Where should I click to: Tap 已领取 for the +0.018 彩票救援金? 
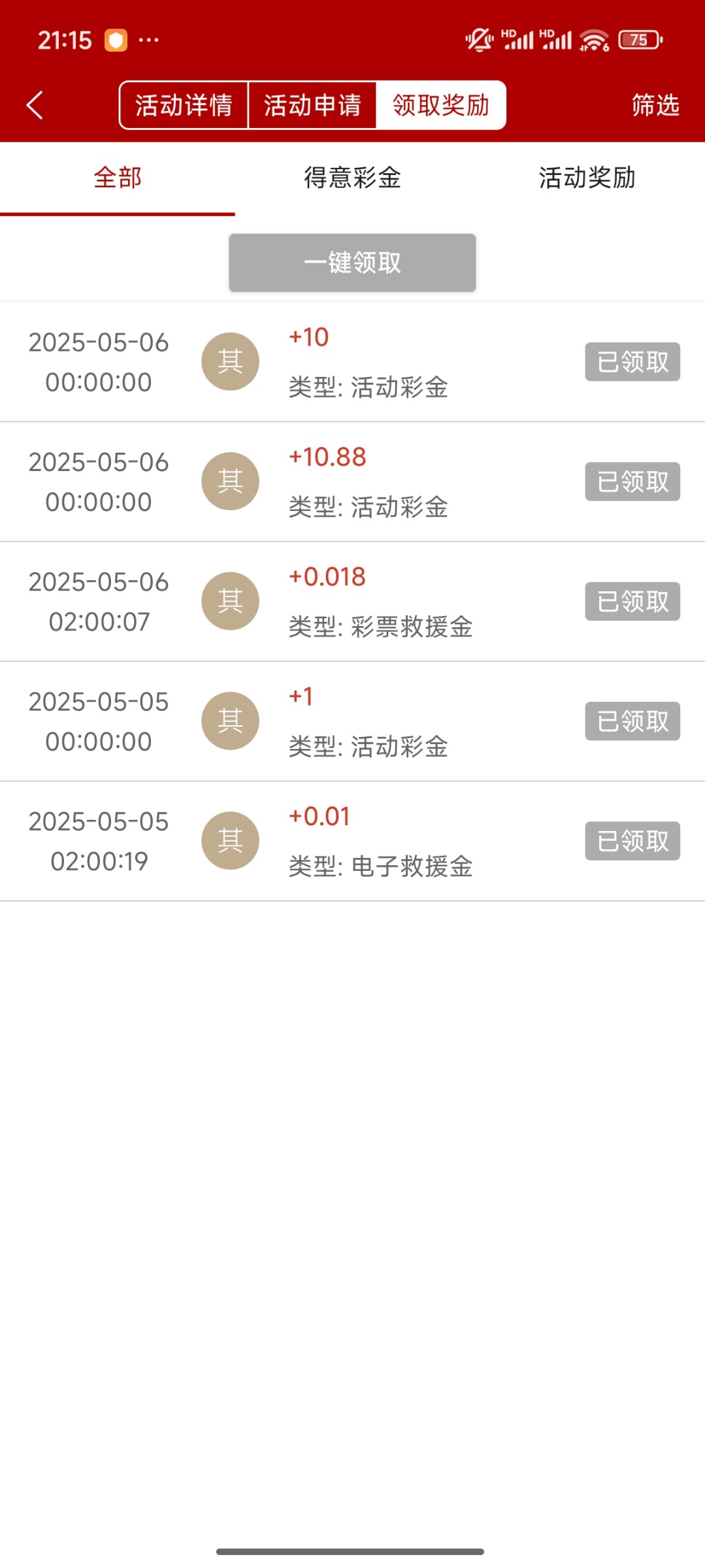point(632,601)
